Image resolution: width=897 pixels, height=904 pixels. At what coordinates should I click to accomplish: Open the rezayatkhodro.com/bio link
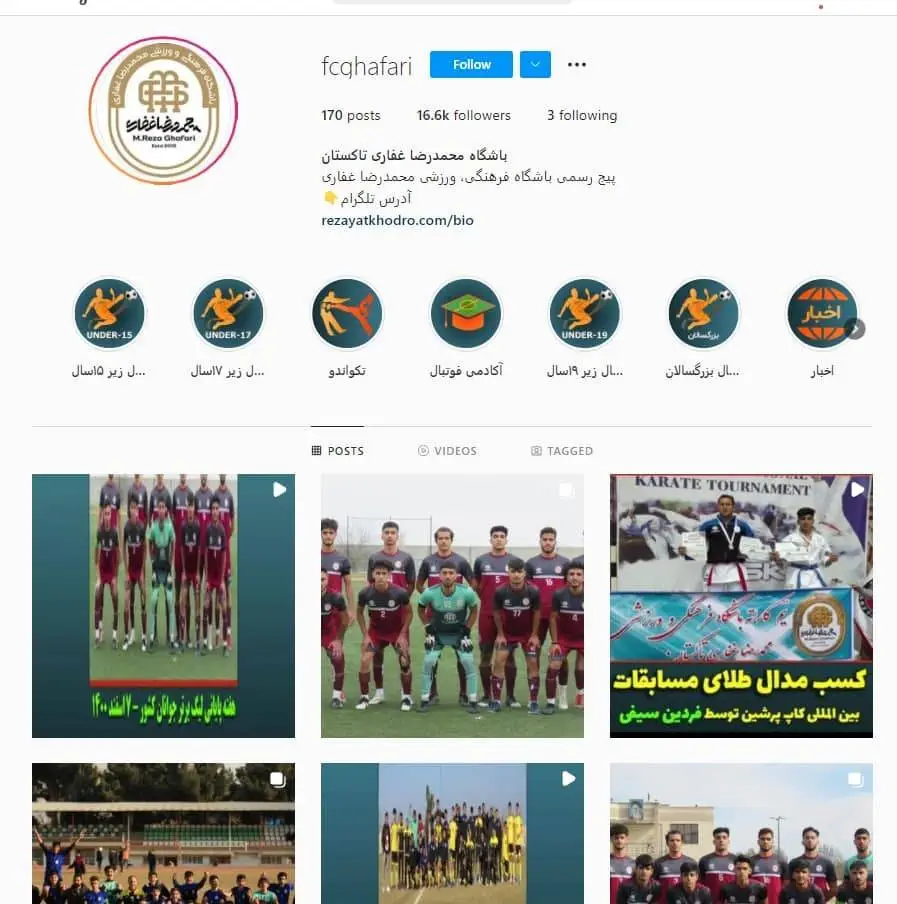click(x=397, y=220)
